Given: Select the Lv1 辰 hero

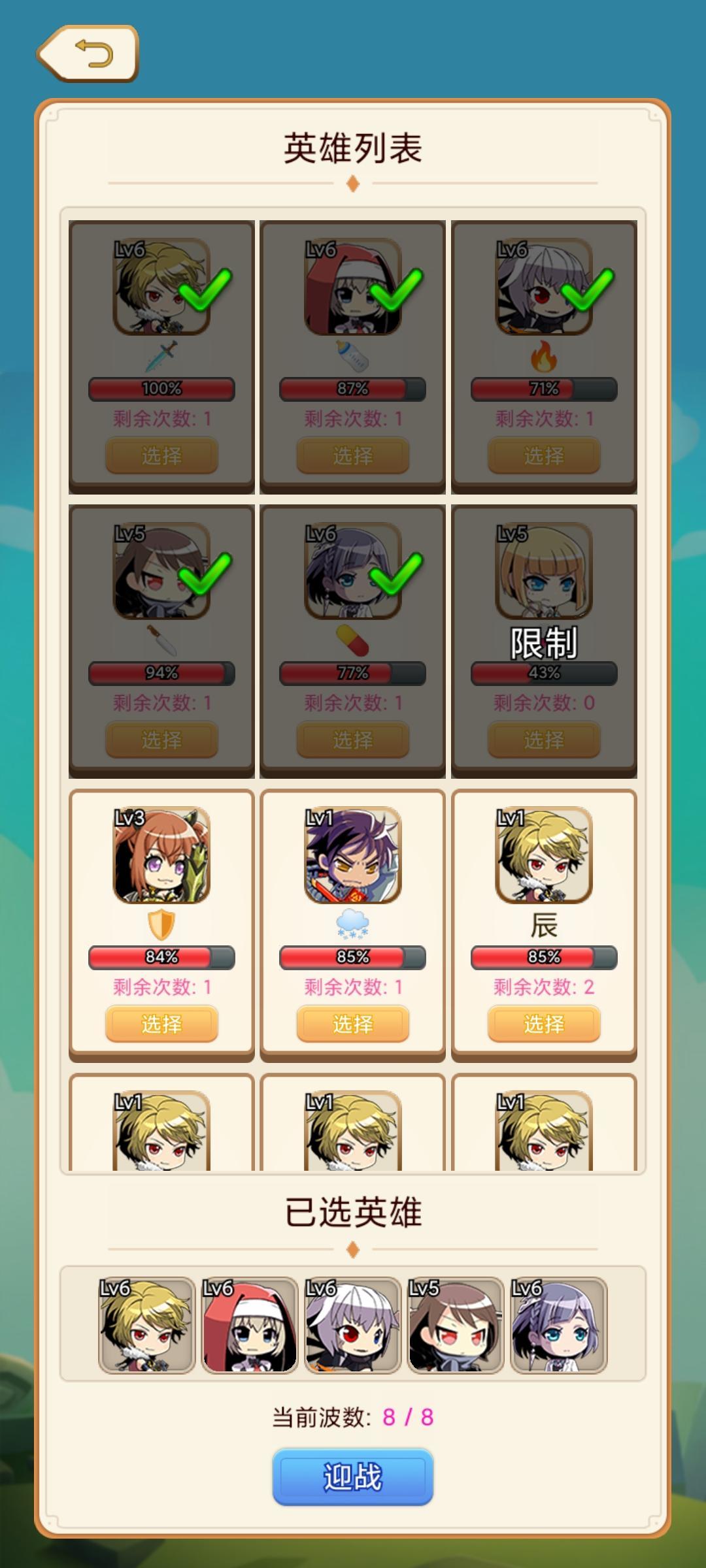Looking at the screenshot, I should [x=543, y=1024].
